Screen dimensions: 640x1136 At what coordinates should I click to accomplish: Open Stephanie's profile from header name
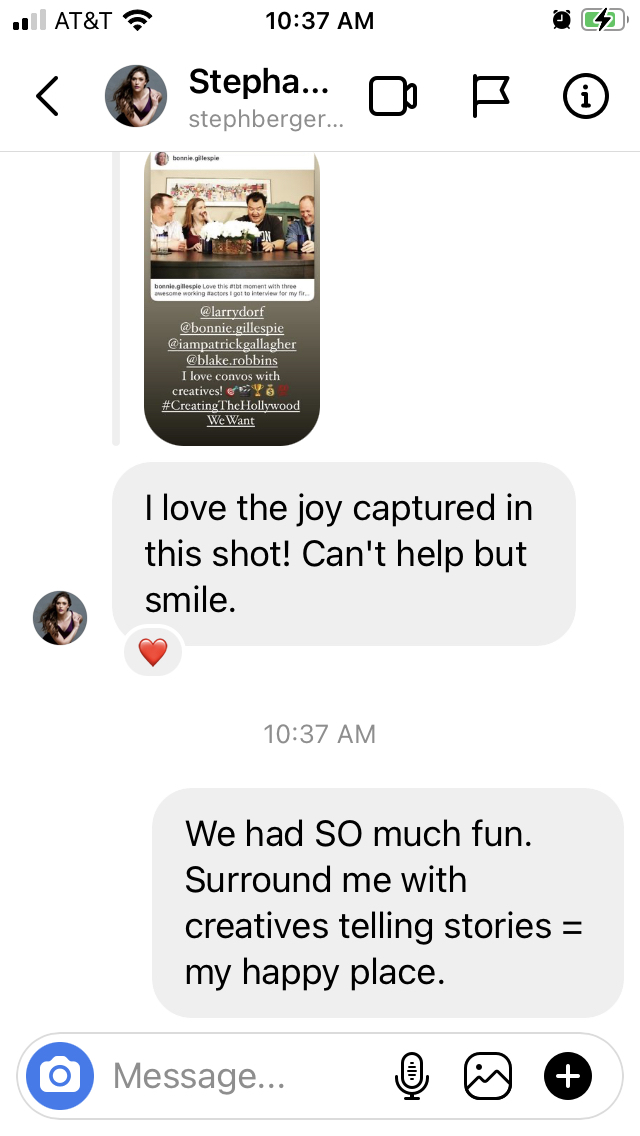pyautogui.click(x=259, y=82)
